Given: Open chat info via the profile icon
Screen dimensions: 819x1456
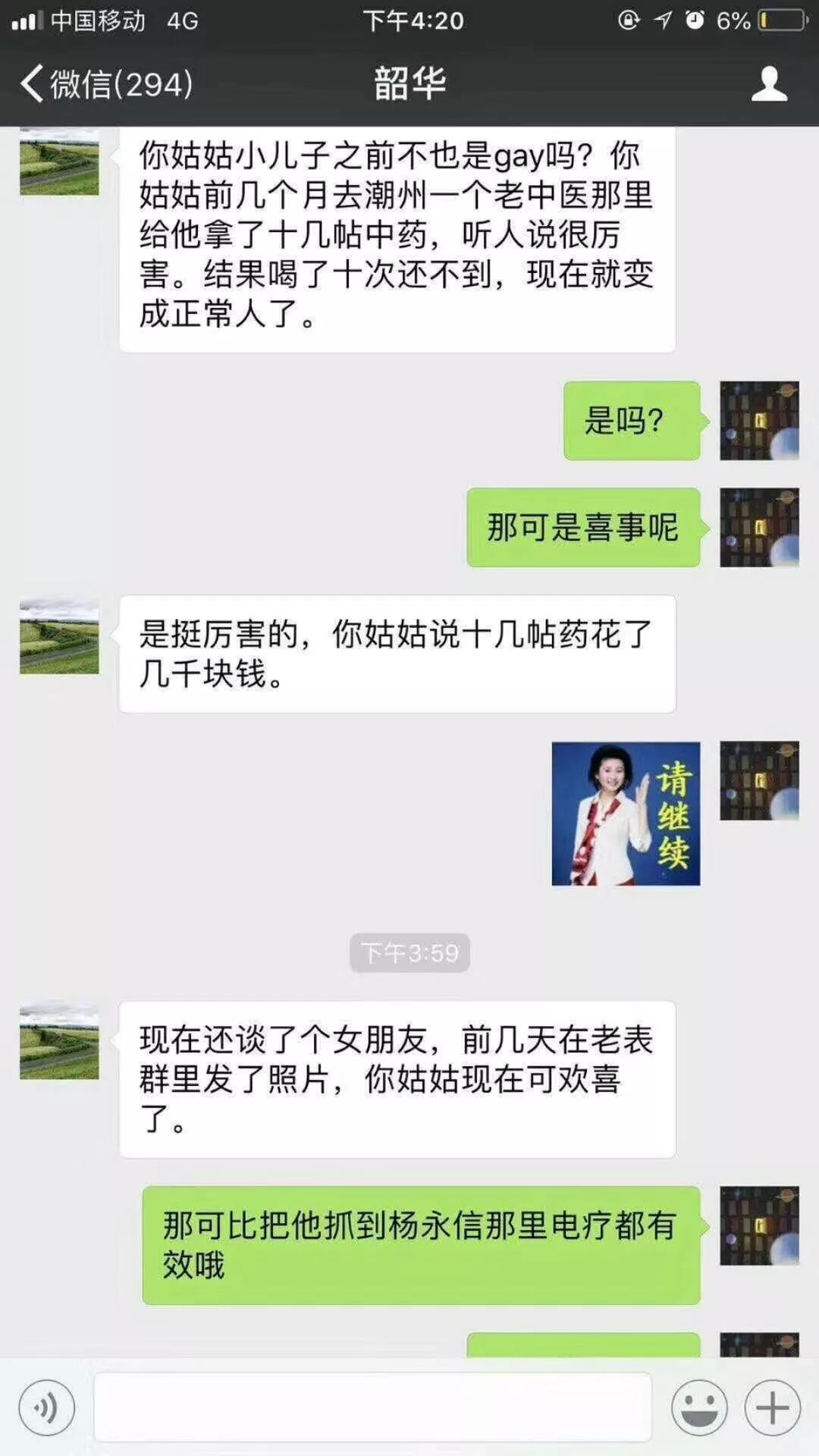Looking at the screenshot, I should pyautogui.click(x=769, y=83).
